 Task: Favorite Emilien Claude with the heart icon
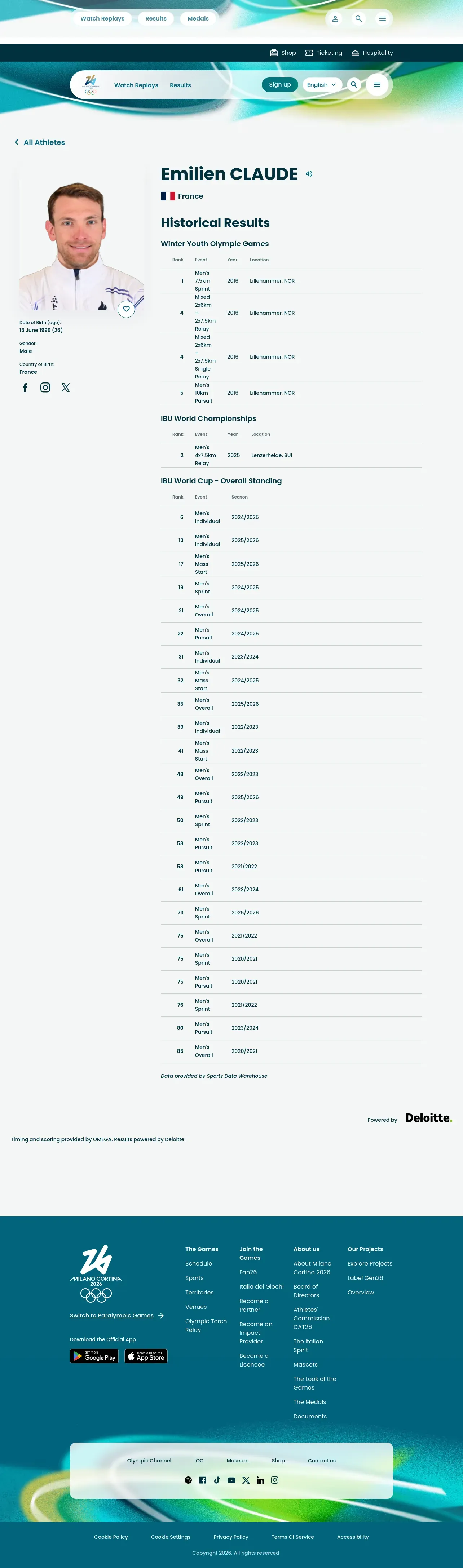(126, 309)
